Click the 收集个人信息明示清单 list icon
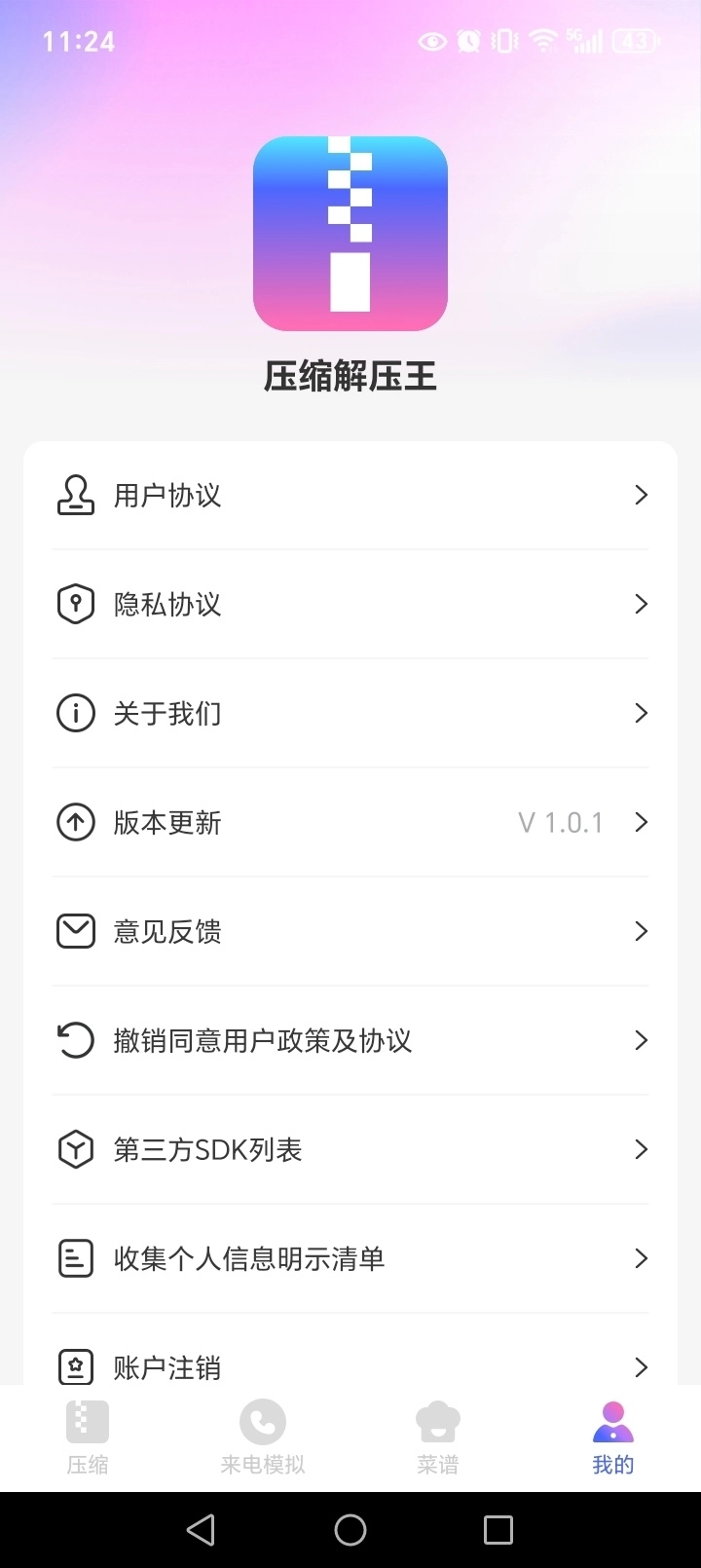The image size is (701, 1568). coord(76,1258)
